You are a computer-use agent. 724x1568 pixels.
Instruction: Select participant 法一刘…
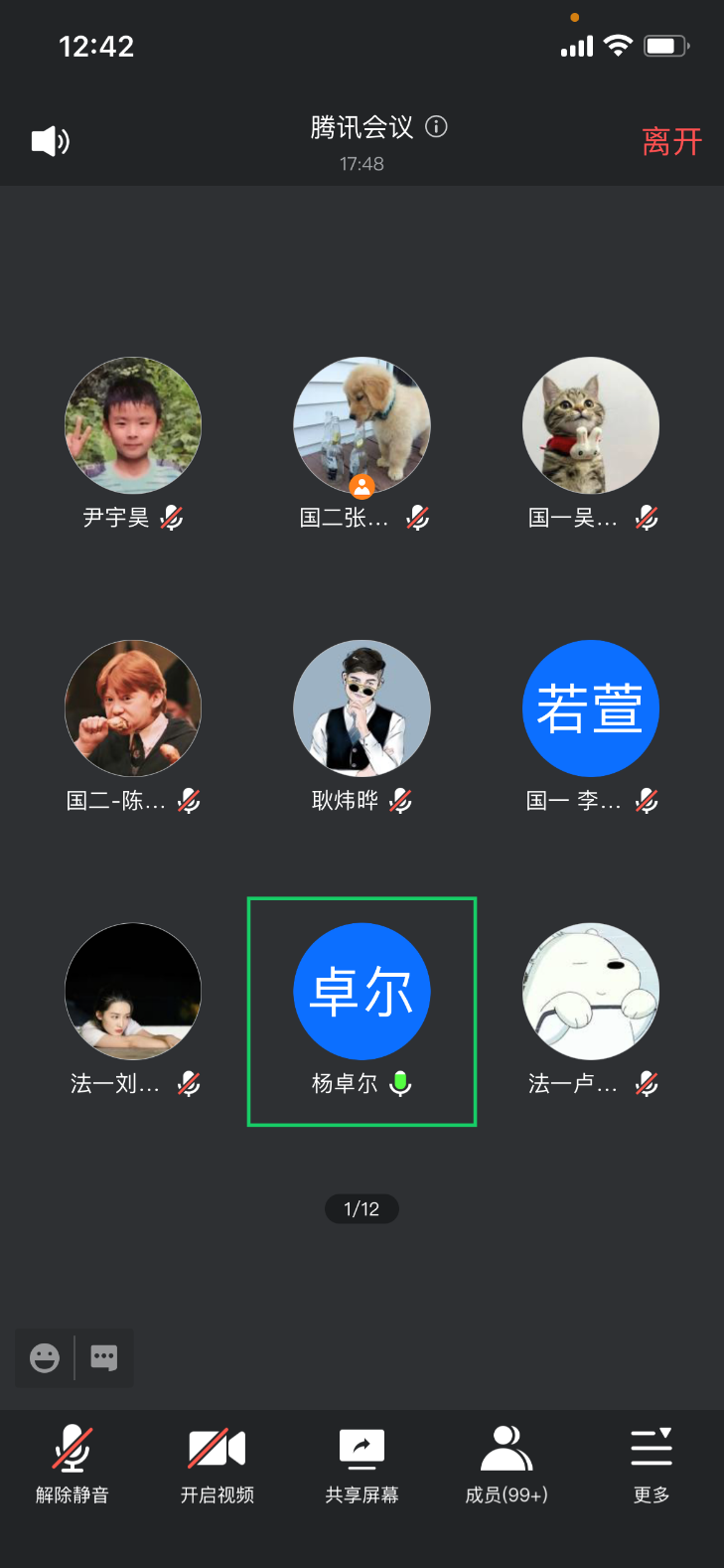click(133, 992)
